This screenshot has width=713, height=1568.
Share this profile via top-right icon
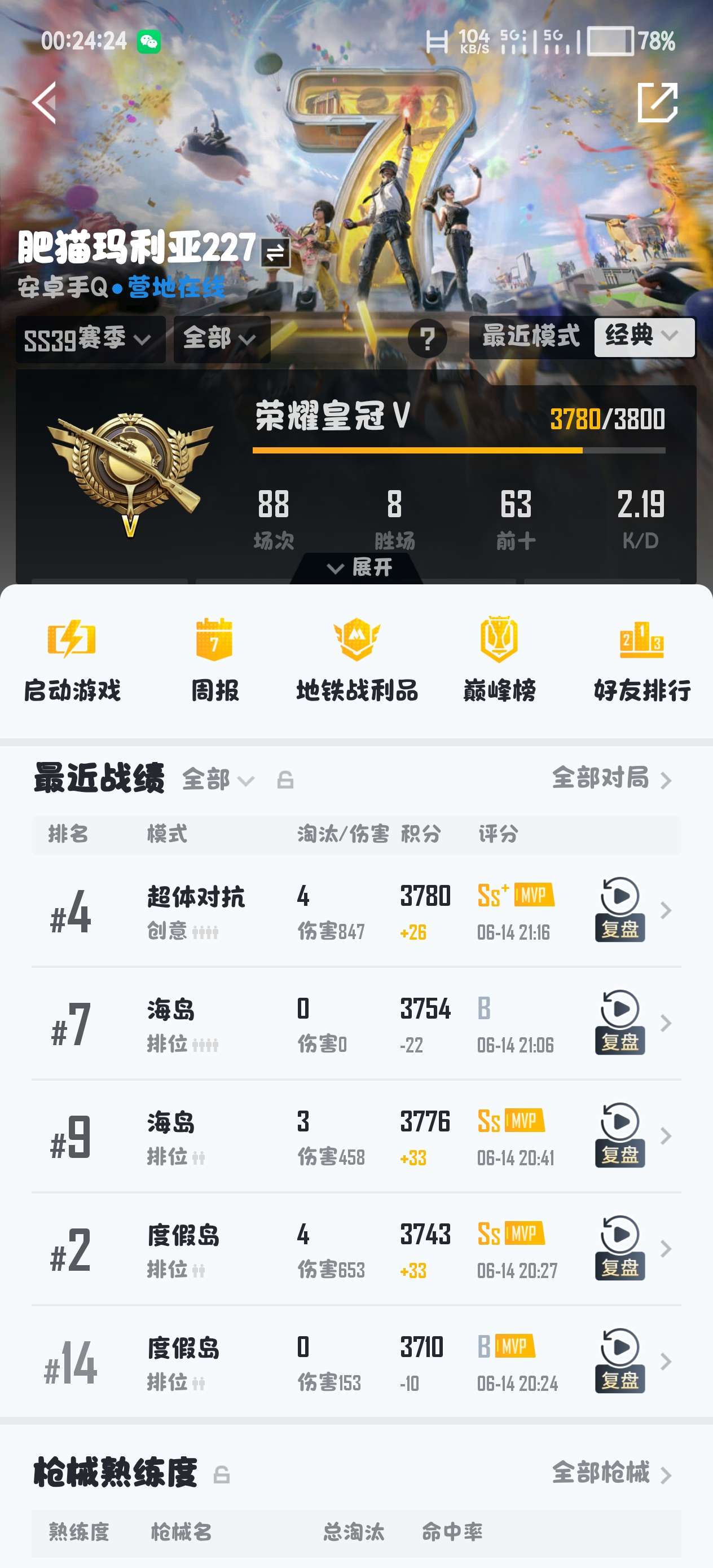(658, 102)
